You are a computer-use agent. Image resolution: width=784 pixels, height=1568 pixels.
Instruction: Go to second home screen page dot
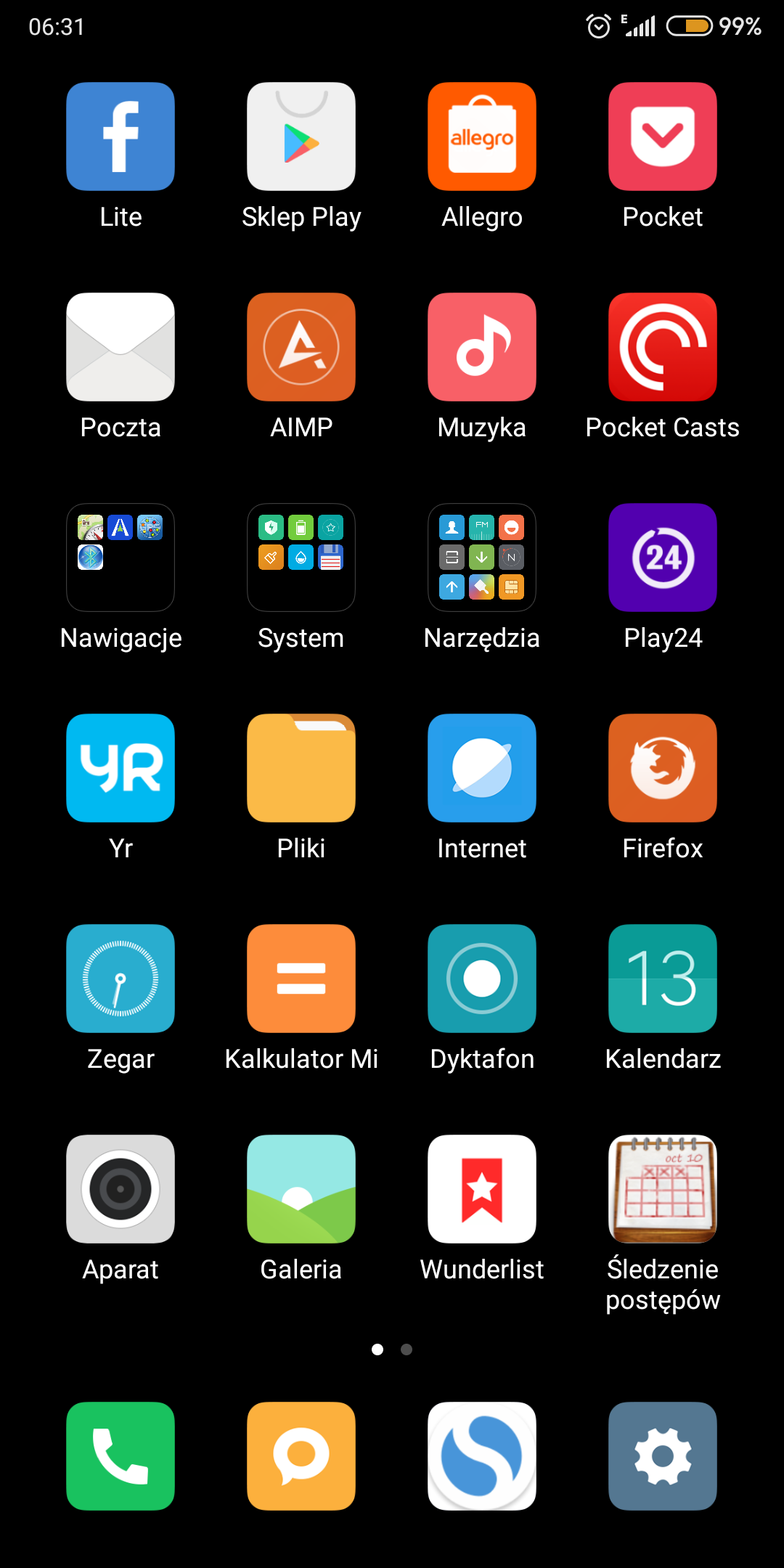coord(407,1349)
